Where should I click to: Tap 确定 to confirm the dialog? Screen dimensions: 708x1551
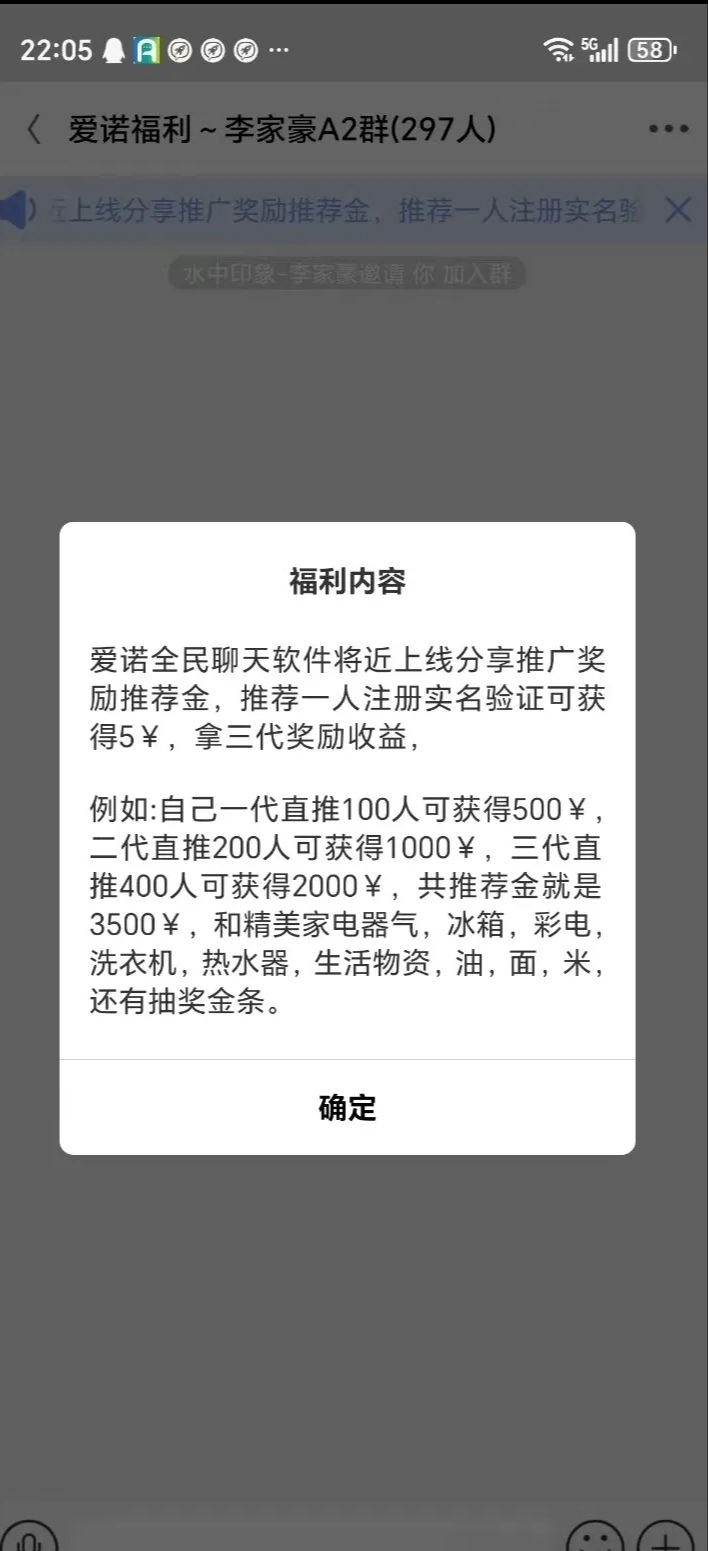tap(347, 1107)
